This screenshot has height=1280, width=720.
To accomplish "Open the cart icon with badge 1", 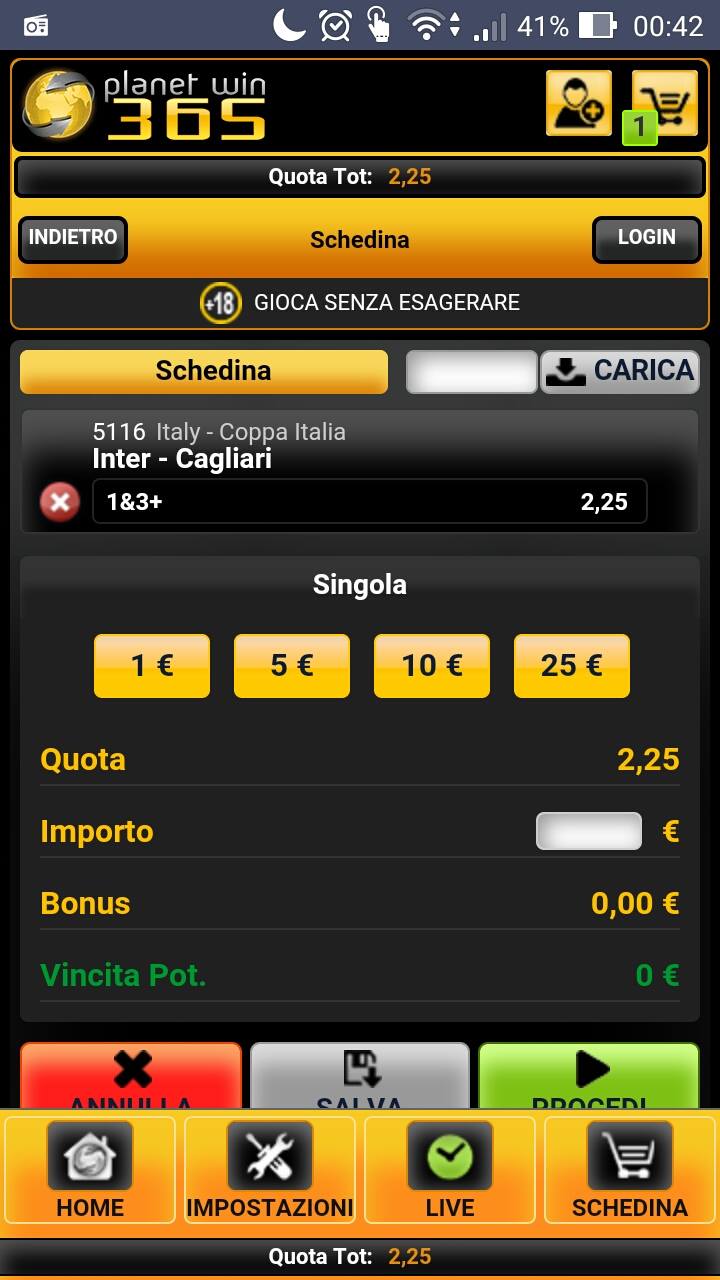I will tap(665, 103).
